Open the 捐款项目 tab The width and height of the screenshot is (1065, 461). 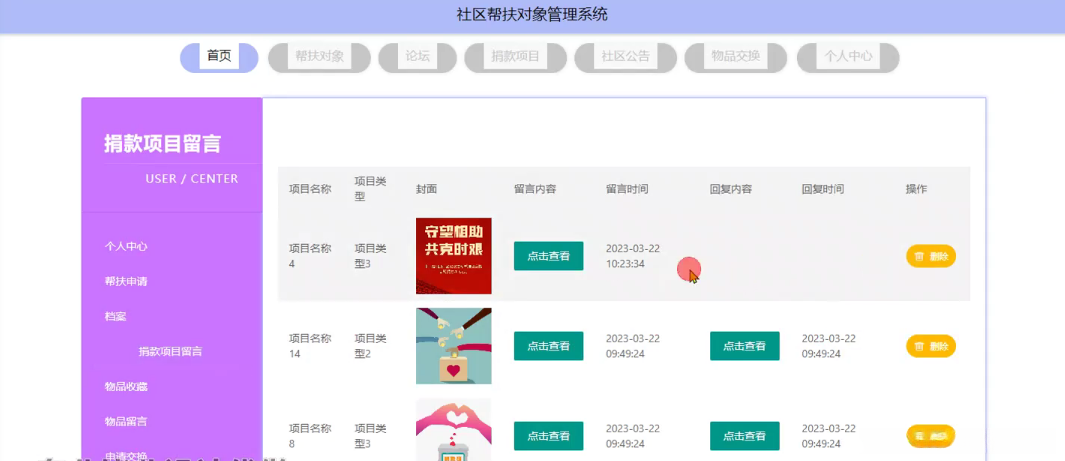click(515, 57)
